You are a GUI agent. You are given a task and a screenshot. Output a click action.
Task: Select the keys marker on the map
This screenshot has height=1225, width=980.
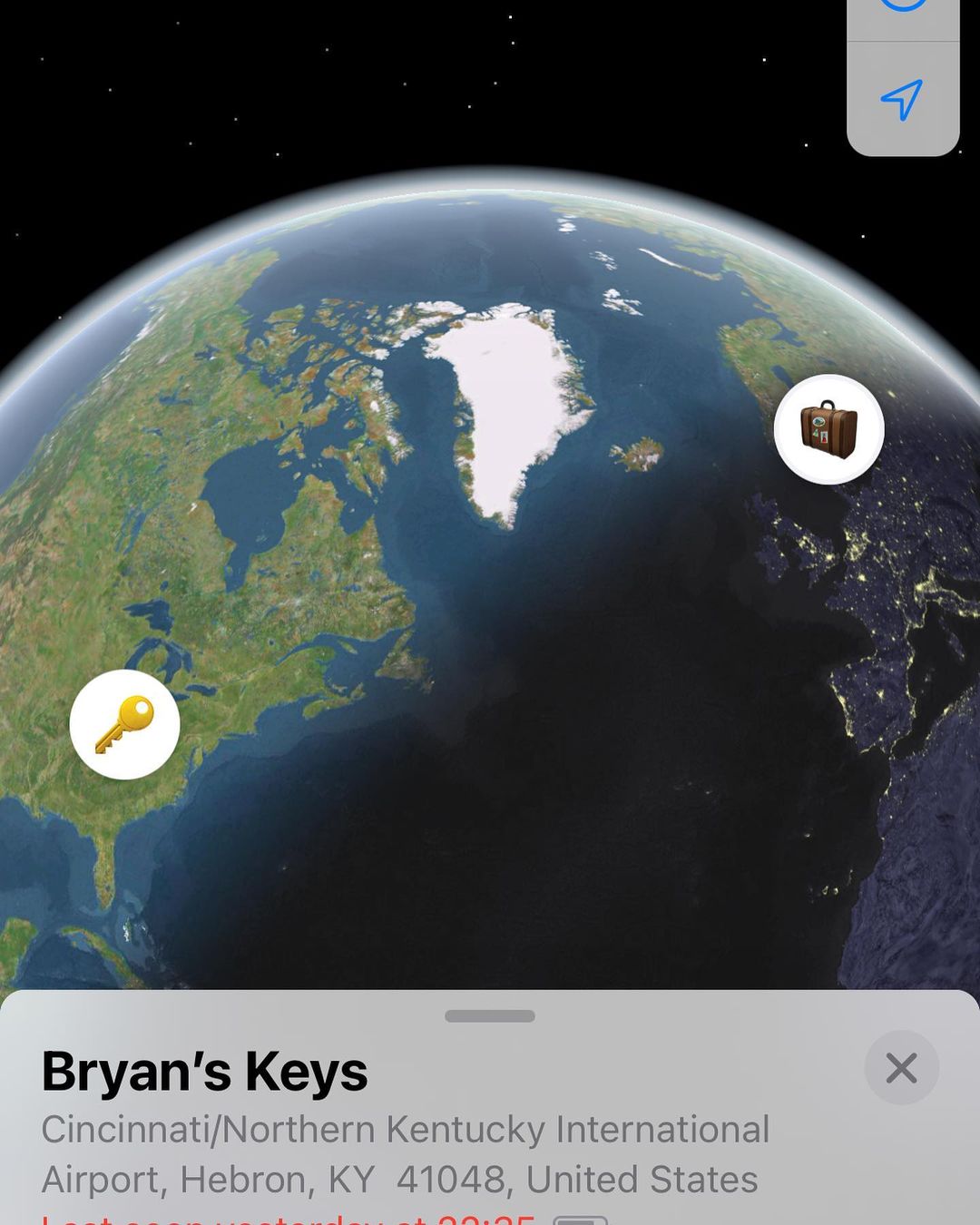(125, 724)
